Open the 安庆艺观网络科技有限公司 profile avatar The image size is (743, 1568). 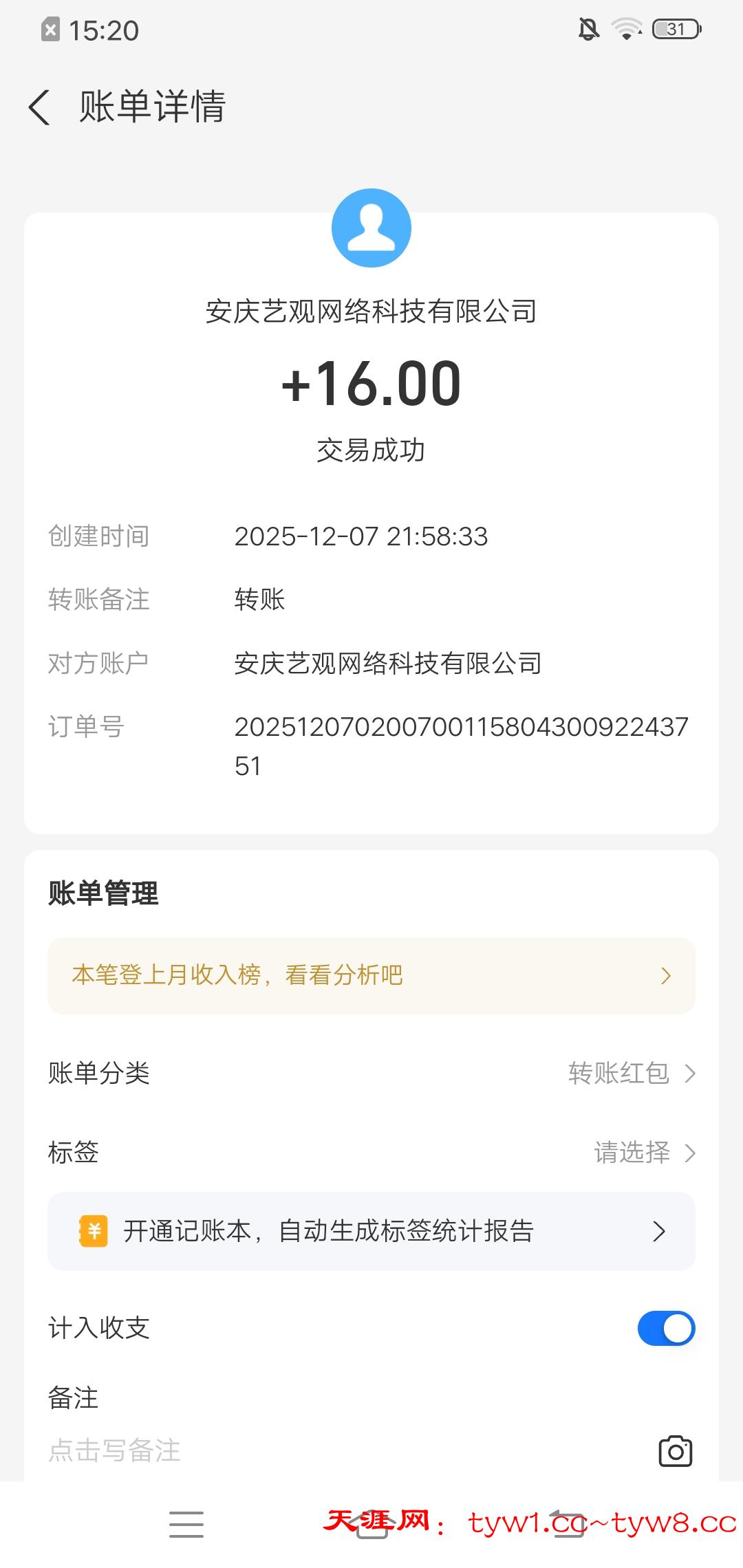pyautogui.click(x=371, y=228)
